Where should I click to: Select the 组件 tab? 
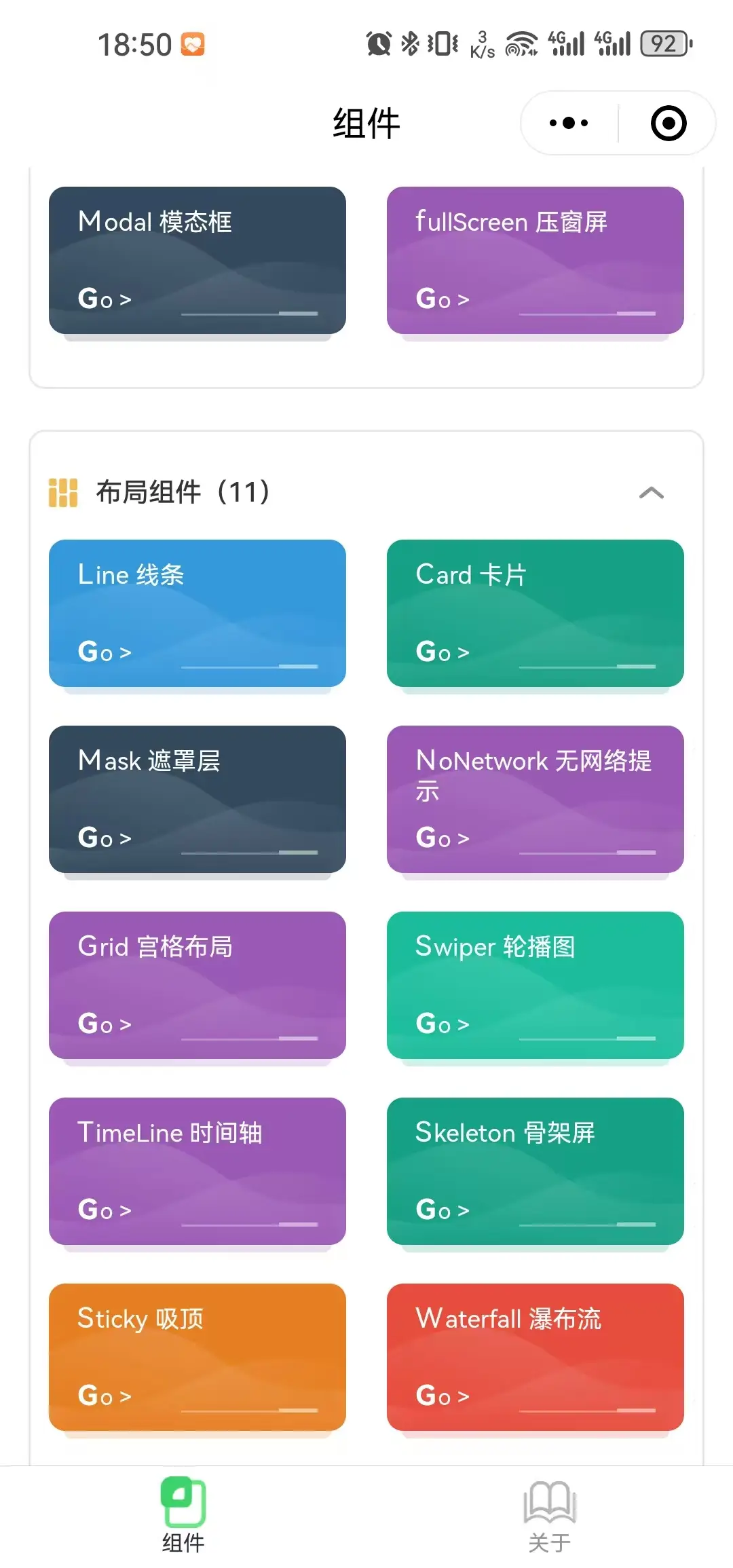183,1516
